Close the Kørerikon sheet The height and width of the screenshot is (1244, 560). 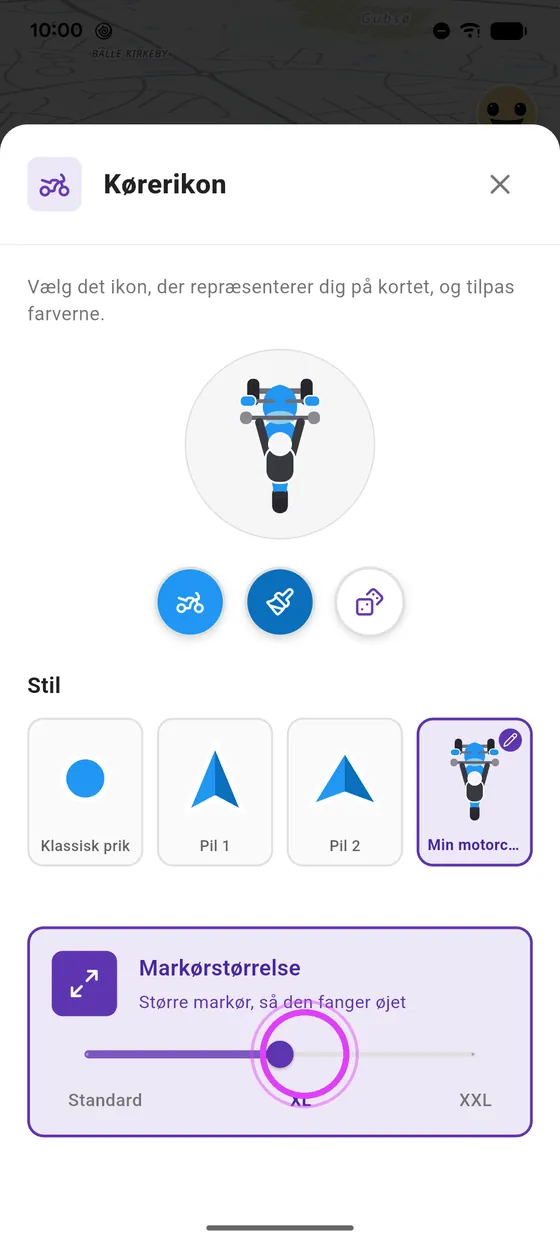pos(500,184)
